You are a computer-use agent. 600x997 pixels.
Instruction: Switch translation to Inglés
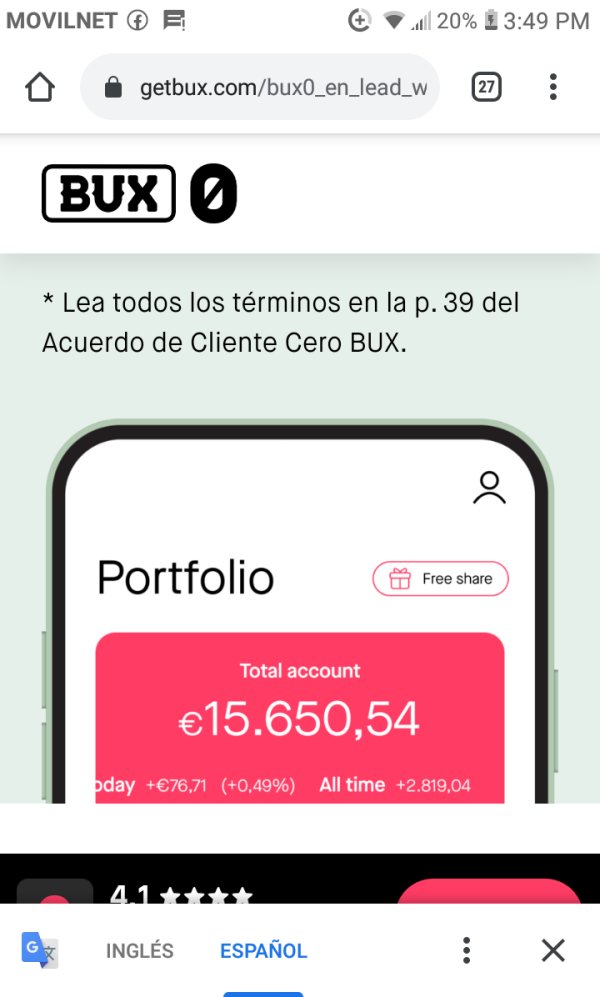(x=139, y=951)
